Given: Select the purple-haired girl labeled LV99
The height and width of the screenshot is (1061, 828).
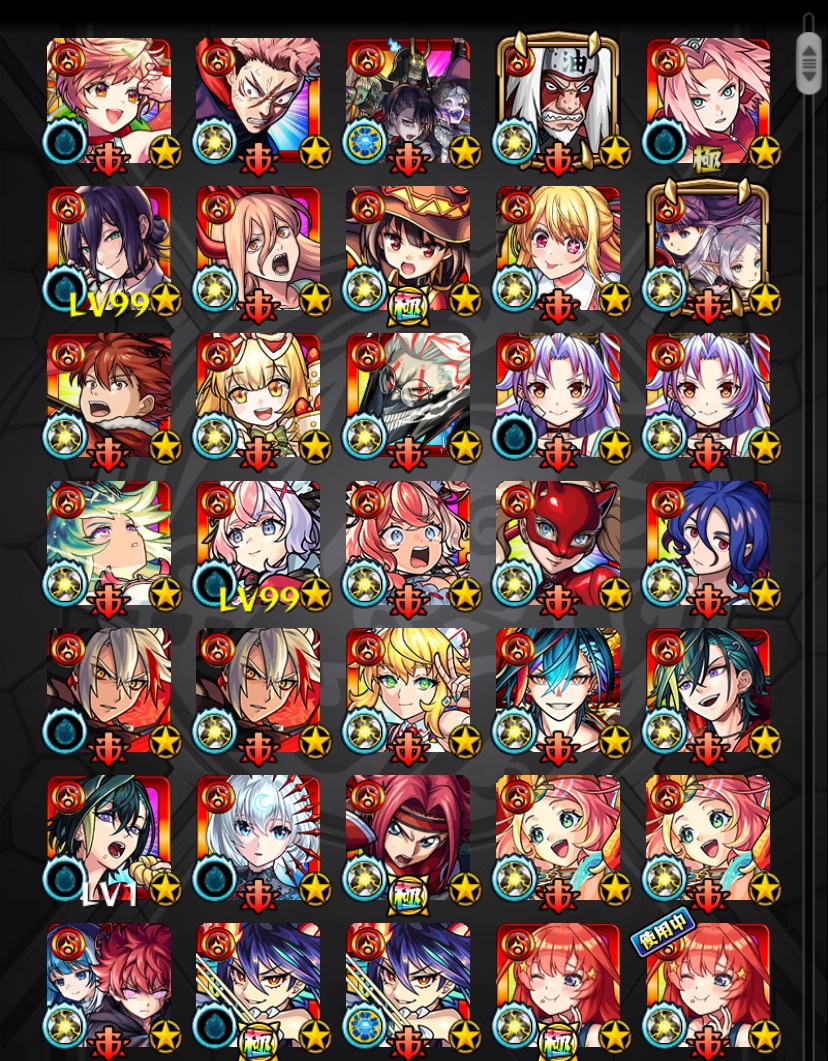Looking at the screenshot, I should click(x=109, y=248).
